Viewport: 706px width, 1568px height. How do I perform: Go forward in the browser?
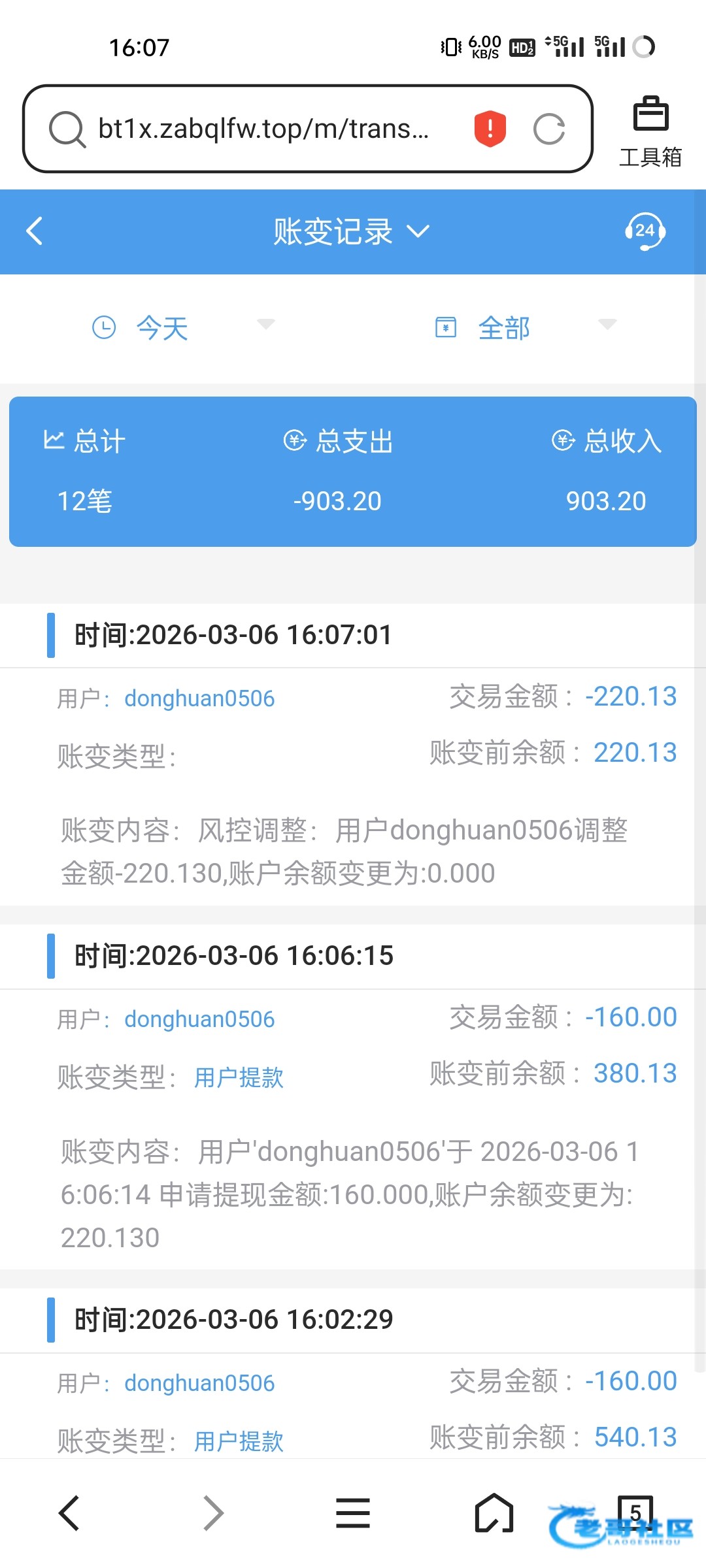pos(213,1513)
